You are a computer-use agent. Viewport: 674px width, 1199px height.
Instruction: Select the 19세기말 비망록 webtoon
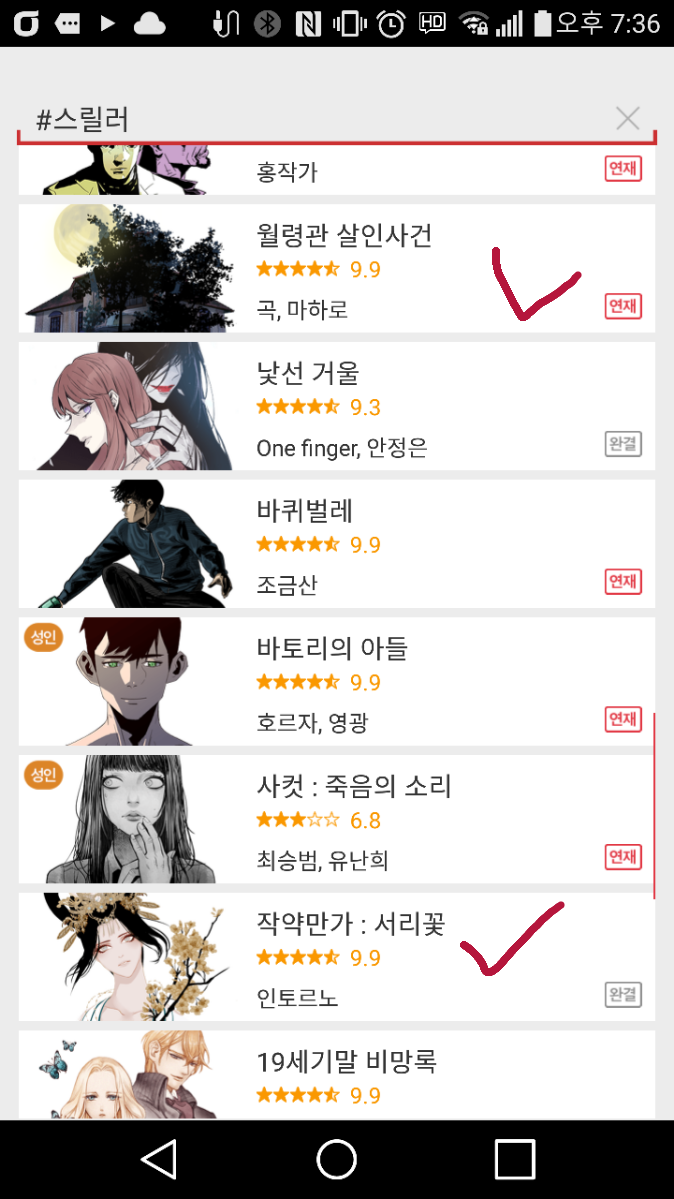pyautogui.click(x=336, y=1075)
